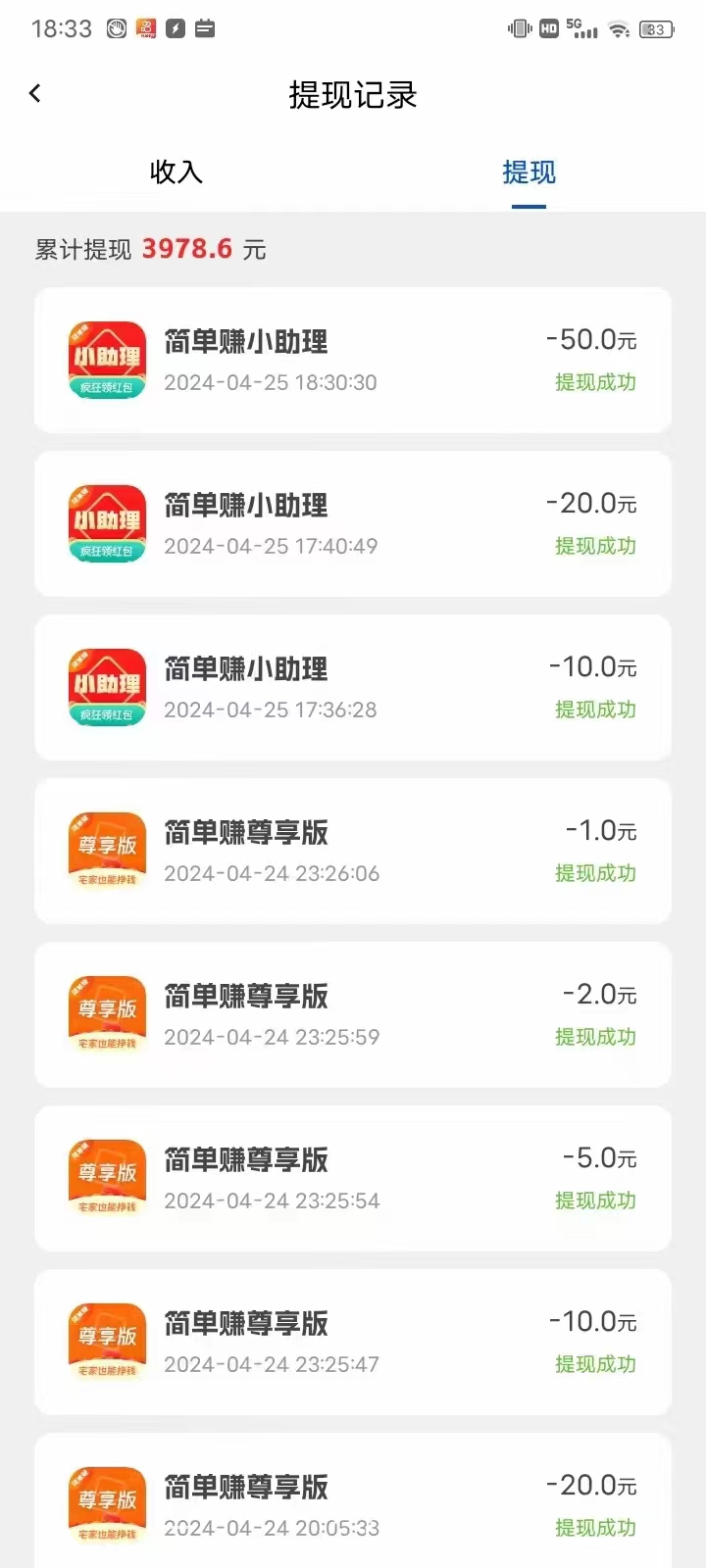Screen dimensions: 706x1568
Task: Go back from the 提现记录 page
Action: 35,94
